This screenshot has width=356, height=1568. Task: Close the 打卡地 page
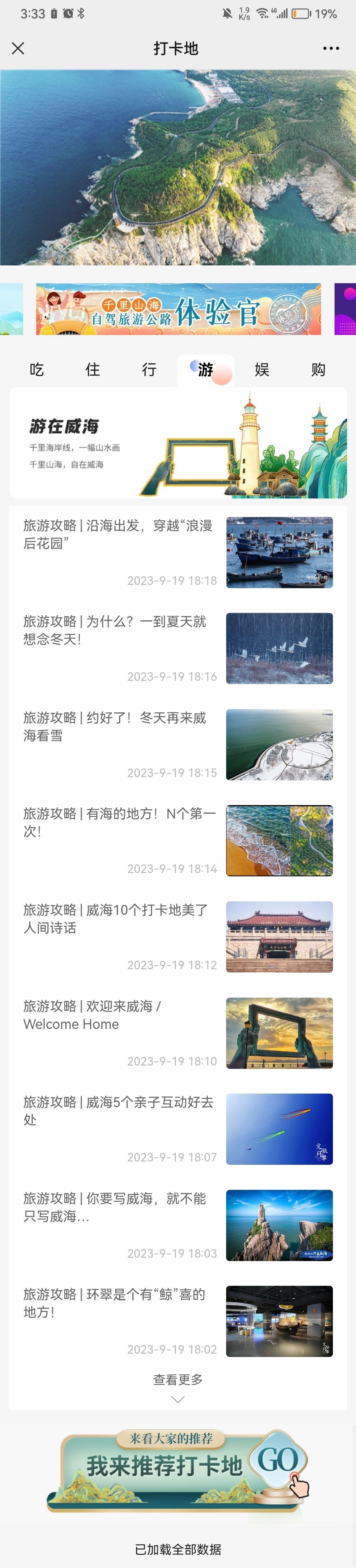[18, 49]
